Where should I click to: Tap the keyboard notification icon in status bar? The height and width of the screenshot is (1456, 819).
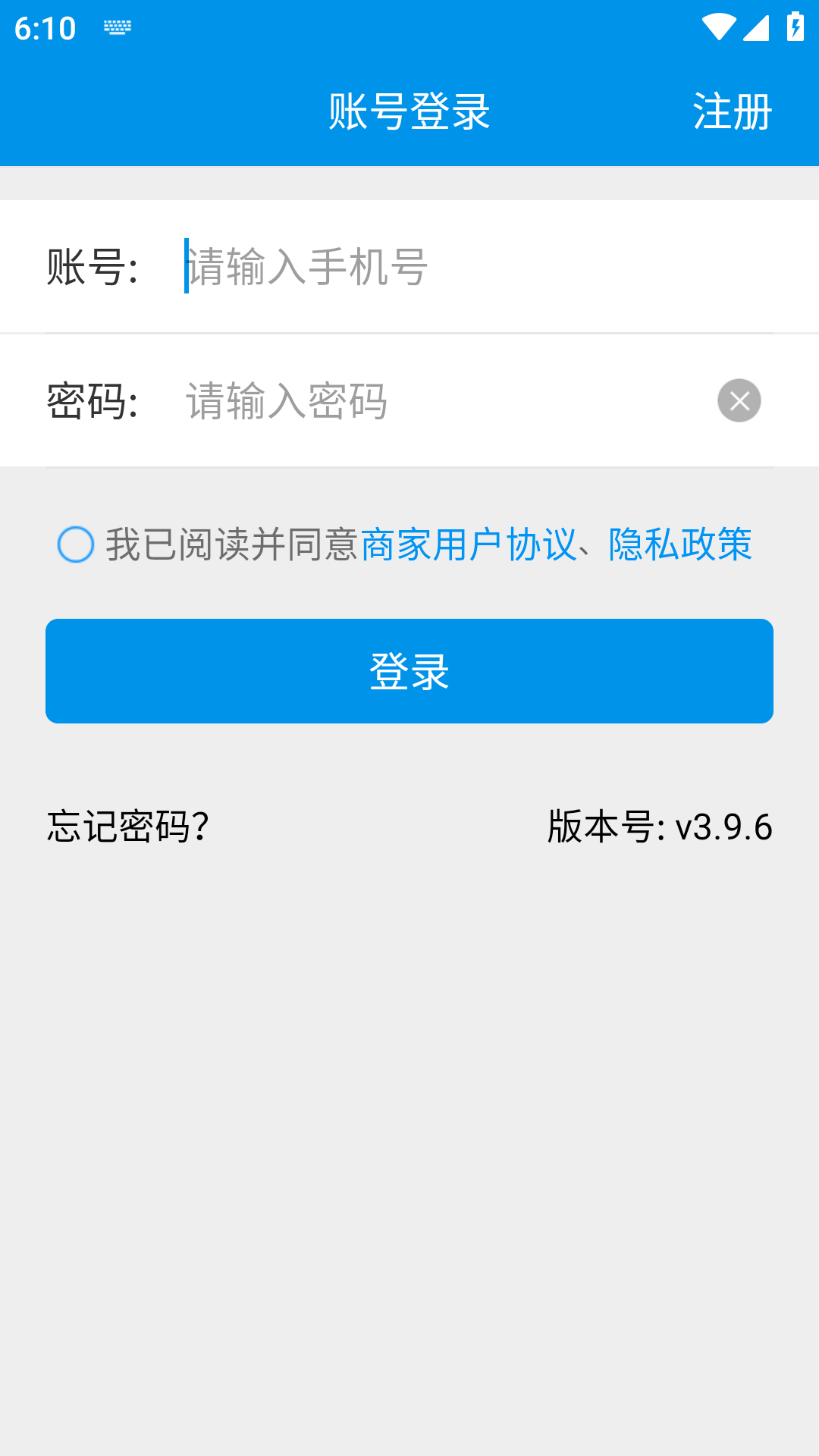coord(119,27)
